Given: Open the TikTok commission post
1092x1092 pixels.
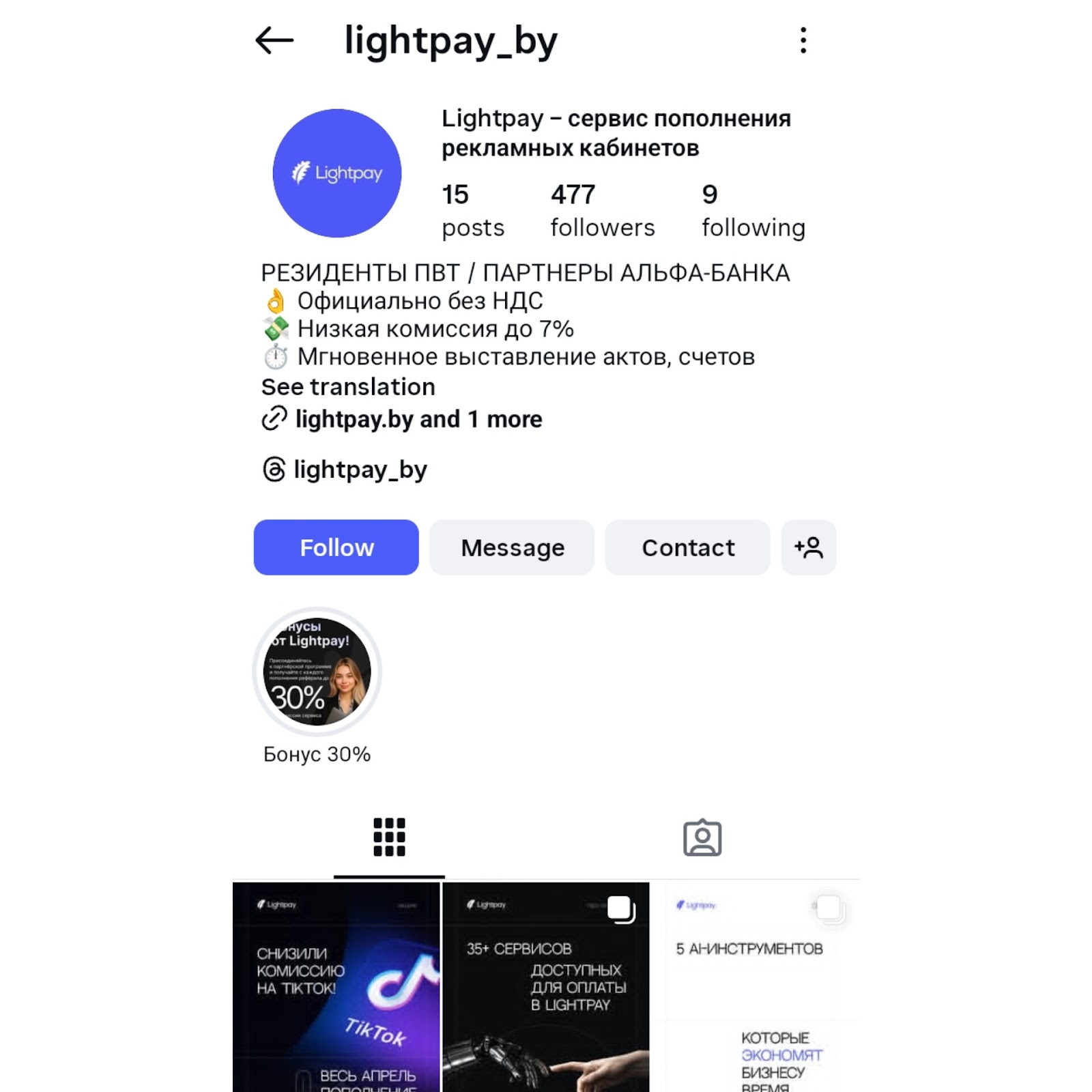Looking at the screenshot, I should (x=336, y=986).
